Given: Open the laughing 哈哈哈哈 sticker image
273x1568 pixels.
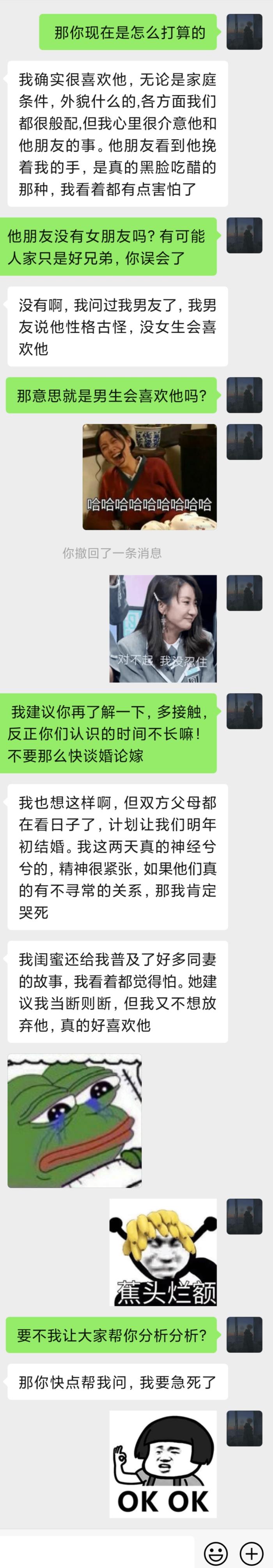Looking at the screenshot, I should point(150,477).
